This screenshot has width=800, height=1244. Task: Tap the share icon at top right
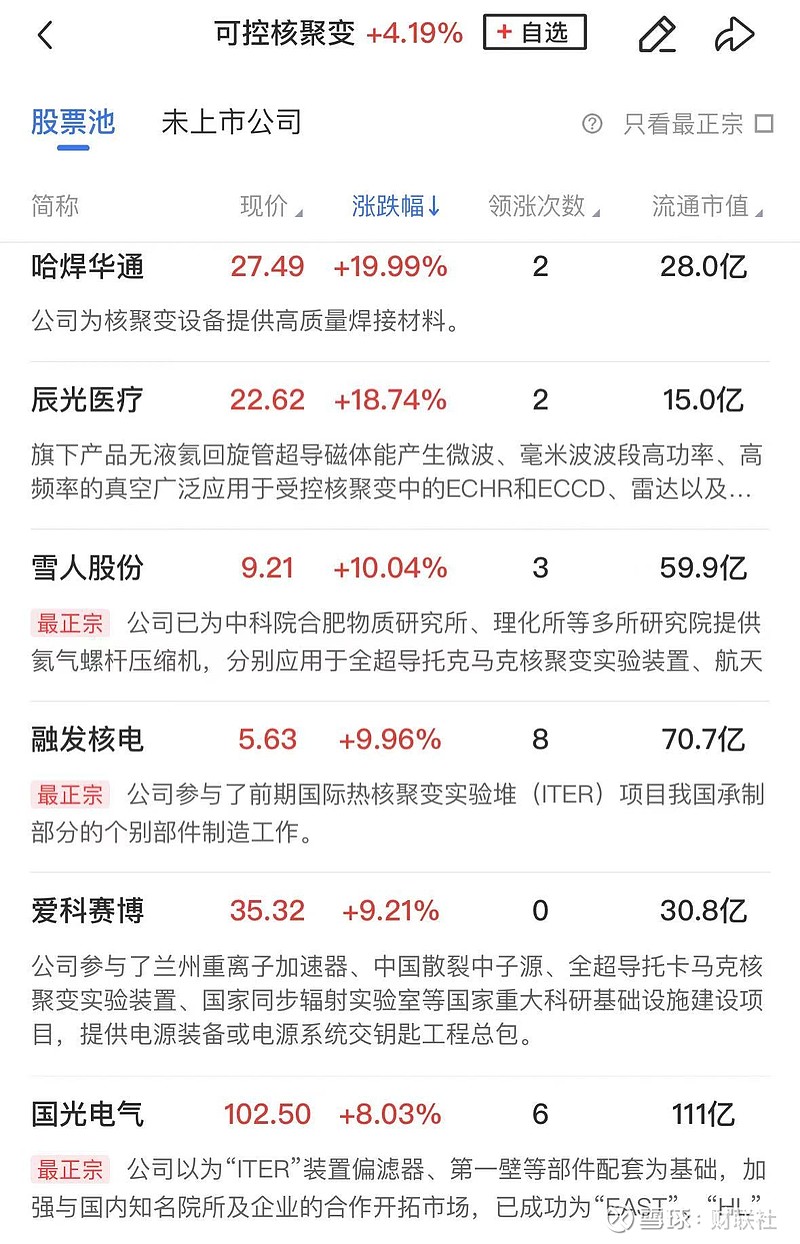click(x=736, y=33)
